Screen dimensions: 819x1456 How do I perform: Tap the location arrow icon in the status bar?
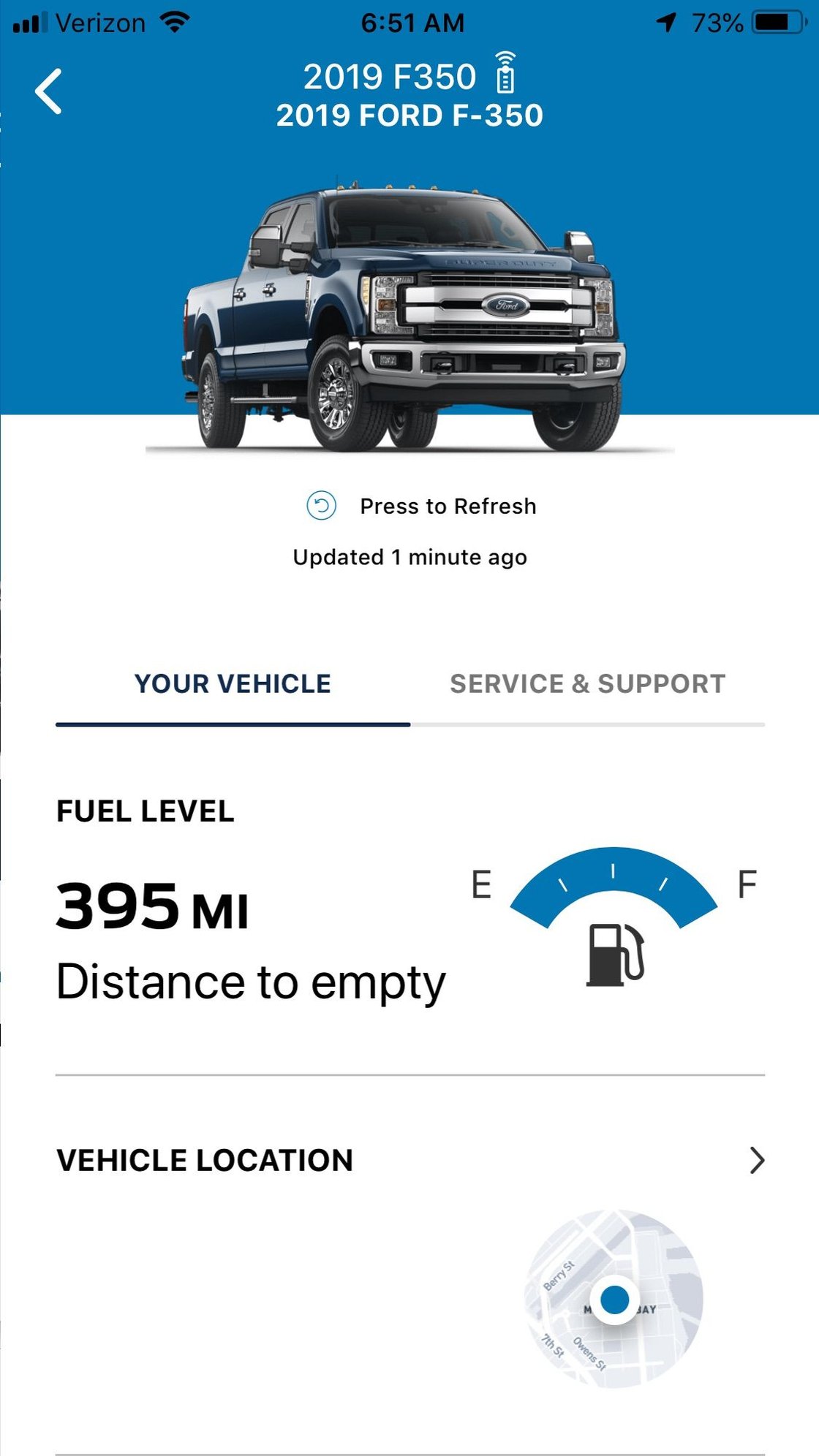(667, 22)
